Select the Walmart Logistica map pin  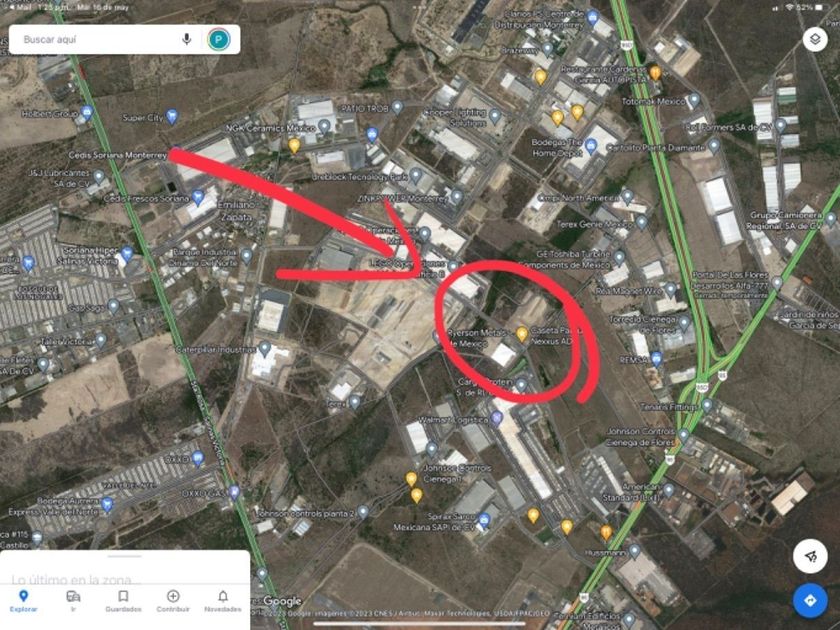coord(497,418)
